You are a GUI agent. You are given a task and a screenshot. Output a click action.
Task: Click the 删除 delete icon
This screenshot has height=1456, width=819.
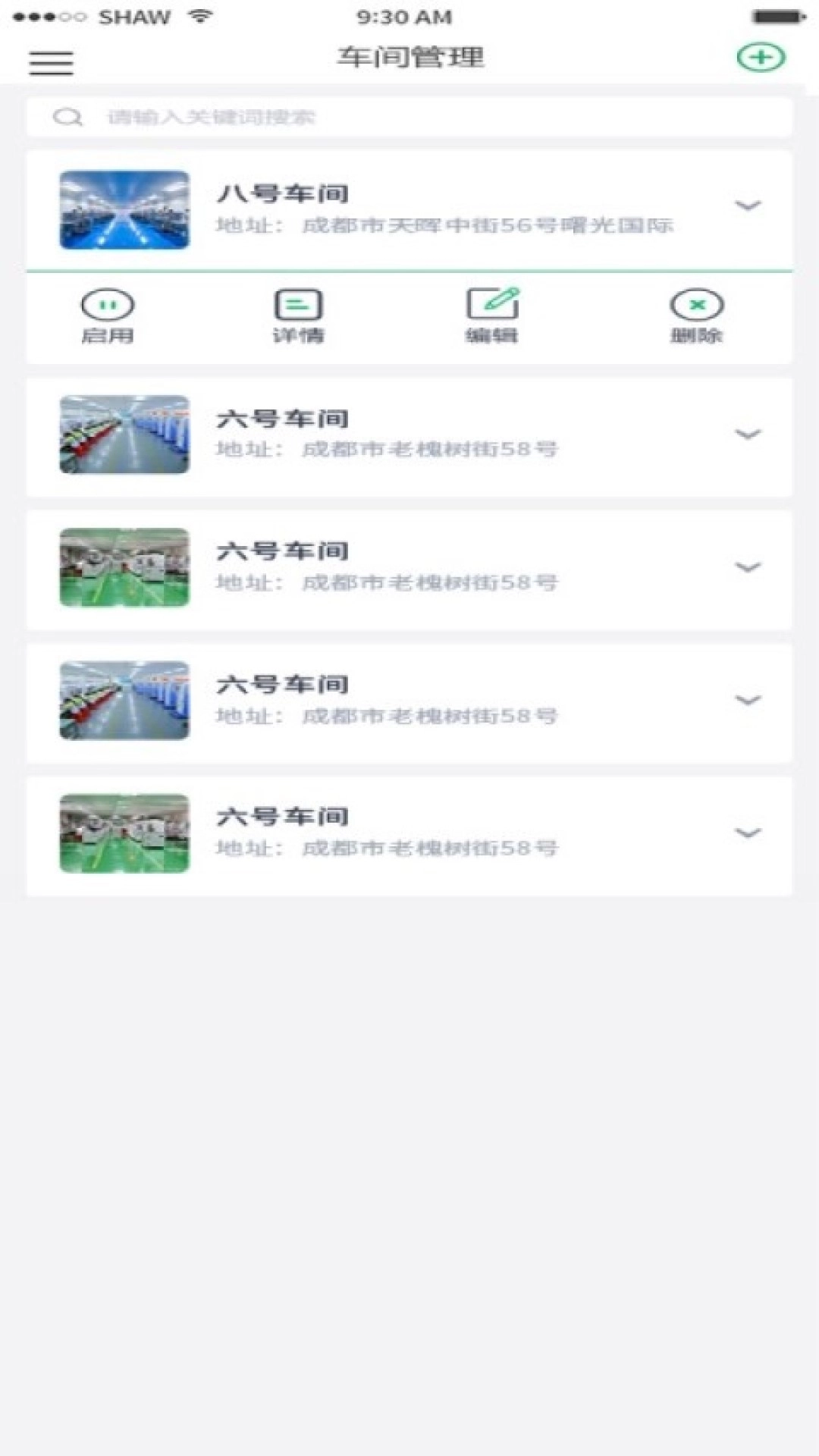point(697,303)
